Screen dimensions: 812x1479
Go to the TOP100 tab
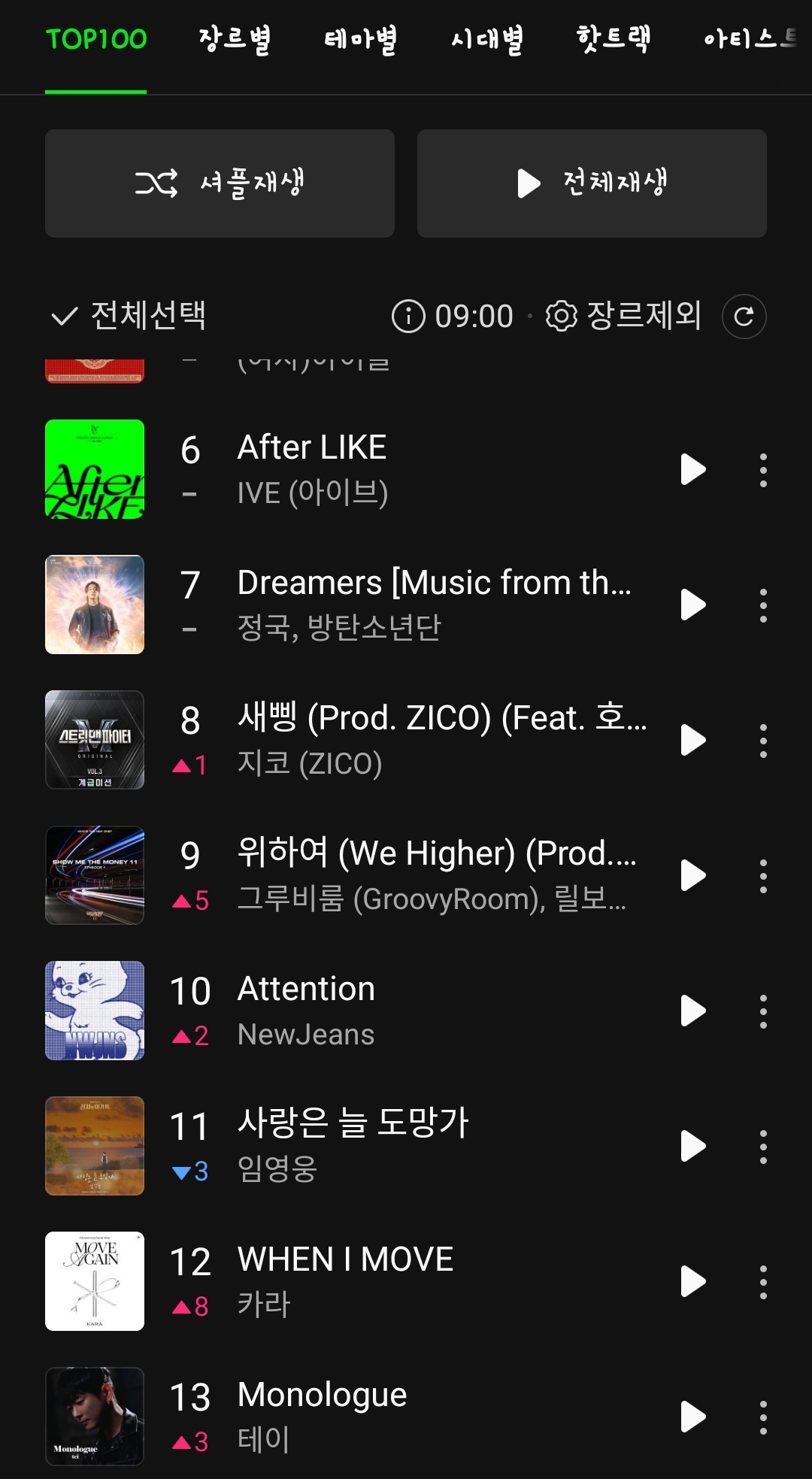click(96, 40)
